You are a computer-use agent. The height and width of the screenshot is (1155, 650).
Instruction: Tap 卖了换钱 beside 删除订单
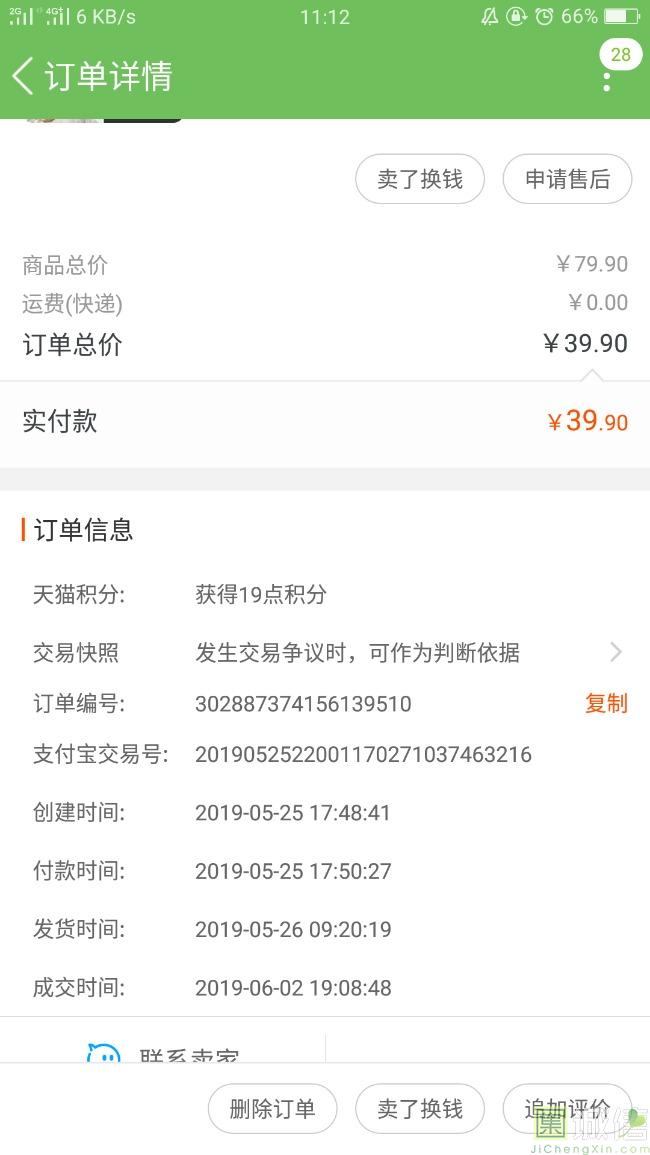coord(420,1109)
